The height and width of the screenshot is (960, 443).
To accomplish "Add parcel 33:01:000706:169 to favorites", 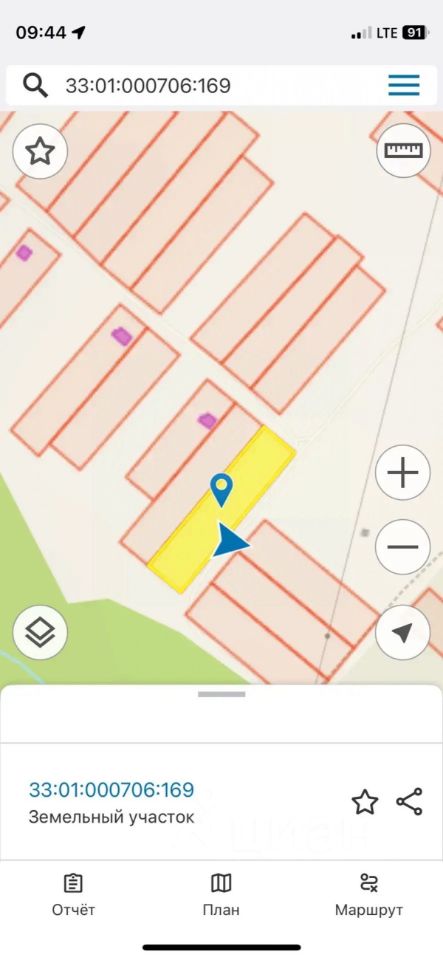I will pyautogui.click(x=365, y=802).
